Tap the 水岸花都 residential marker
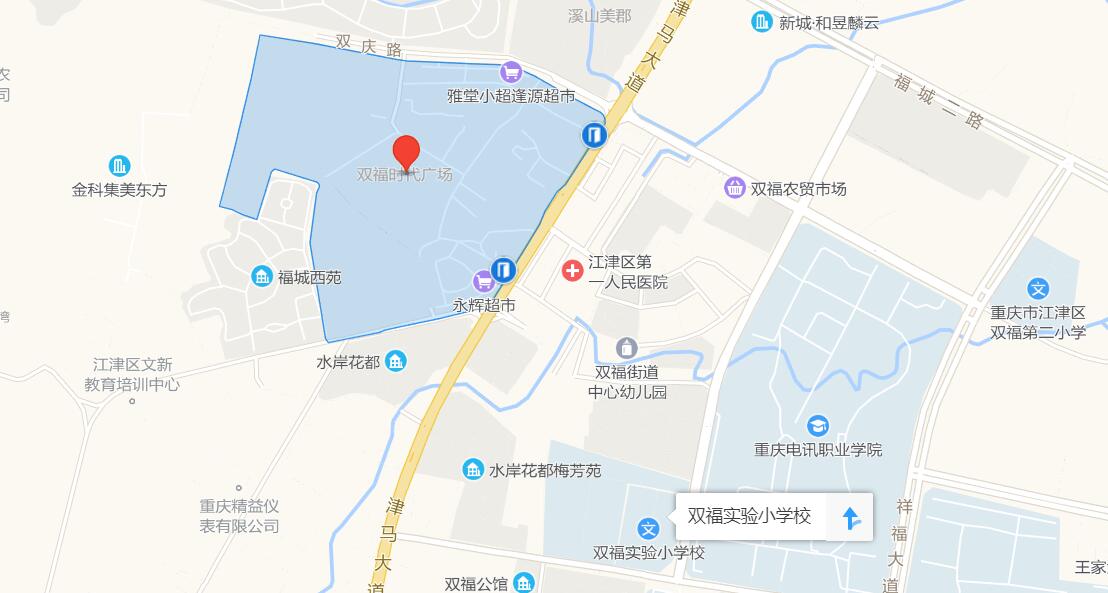 [x=396, y=361]
